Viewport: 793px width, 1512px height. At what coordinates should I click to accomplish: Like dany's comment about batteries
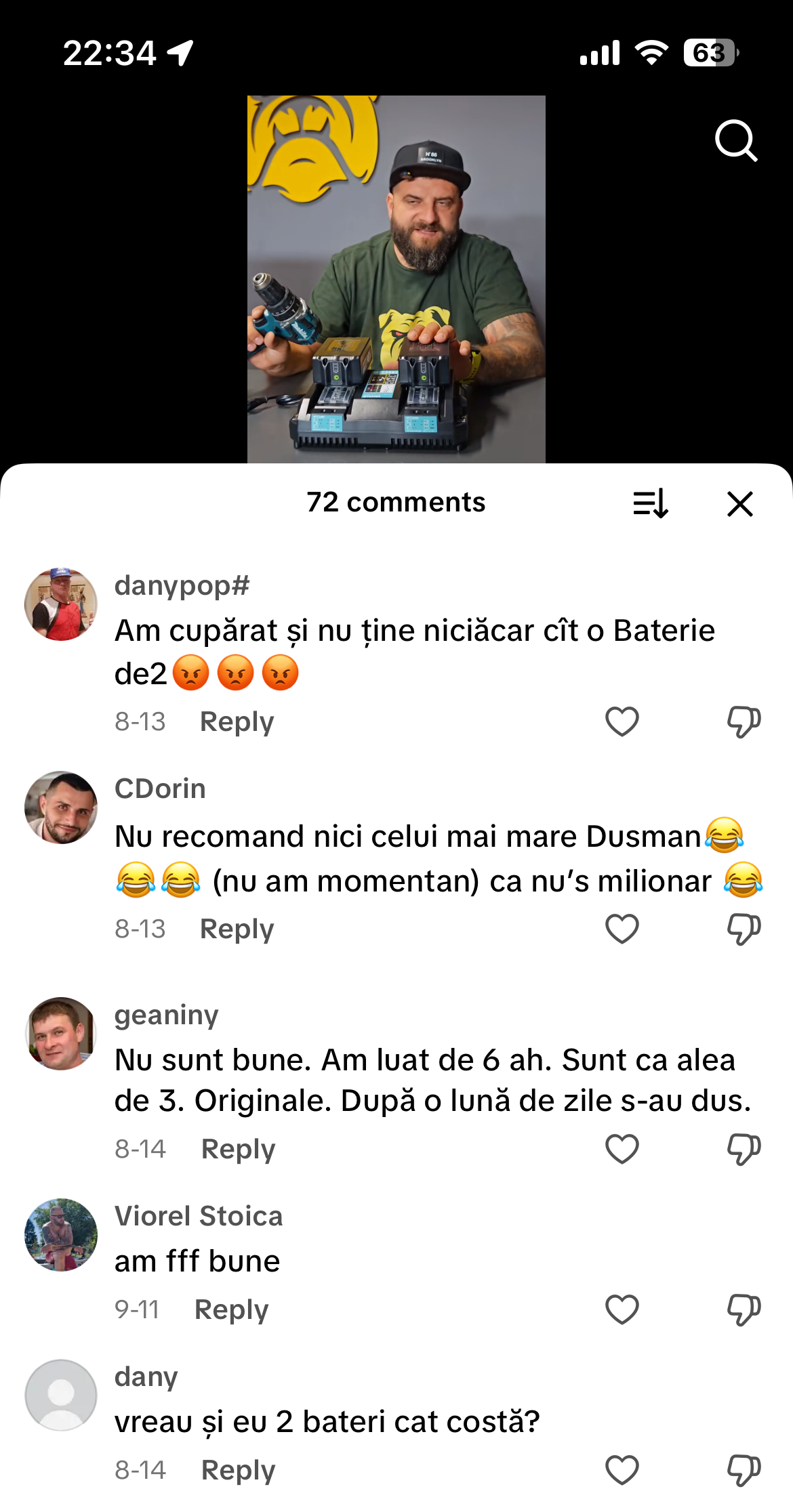tap(622, 1470)
